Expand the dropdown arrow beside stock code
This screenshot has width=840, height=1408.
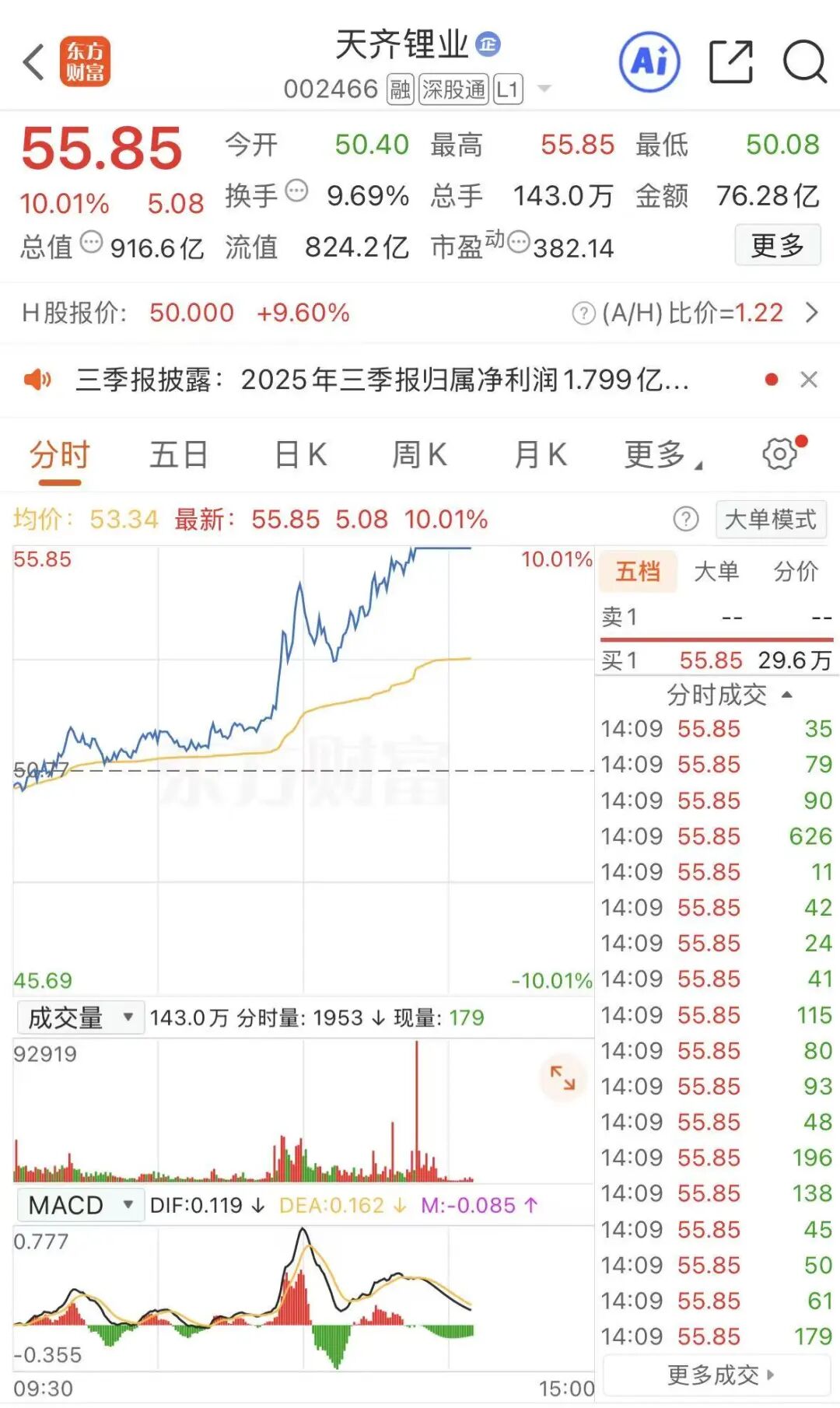(x=544, y=89)
